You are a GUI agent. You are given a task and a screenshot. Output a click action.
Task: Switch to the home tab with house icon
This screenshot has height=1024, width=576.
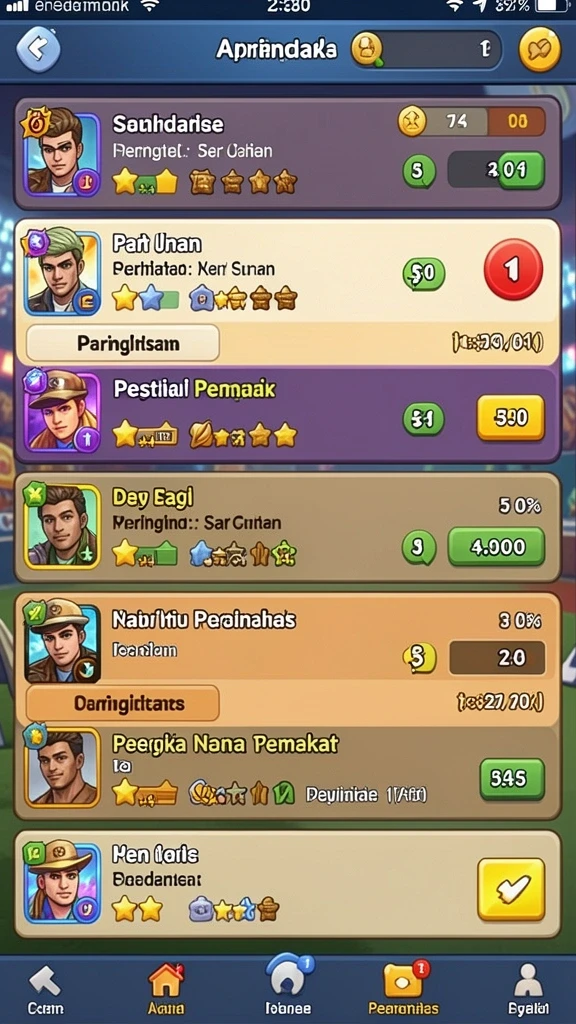coord(166,989)
